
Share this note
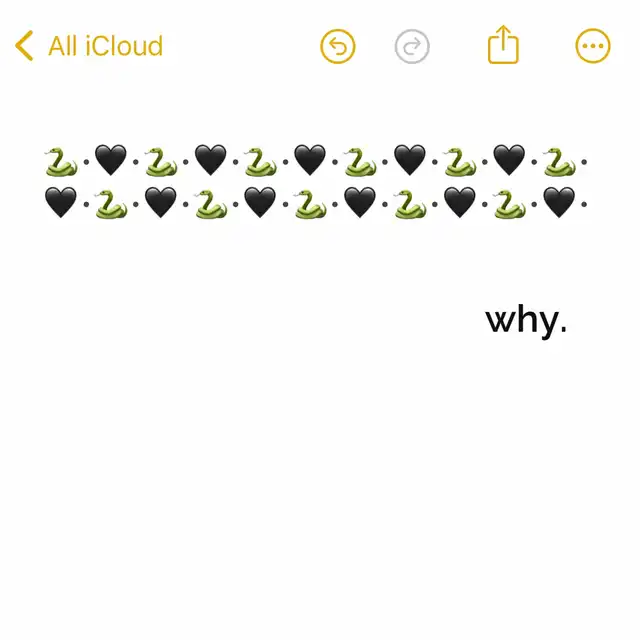504,45
